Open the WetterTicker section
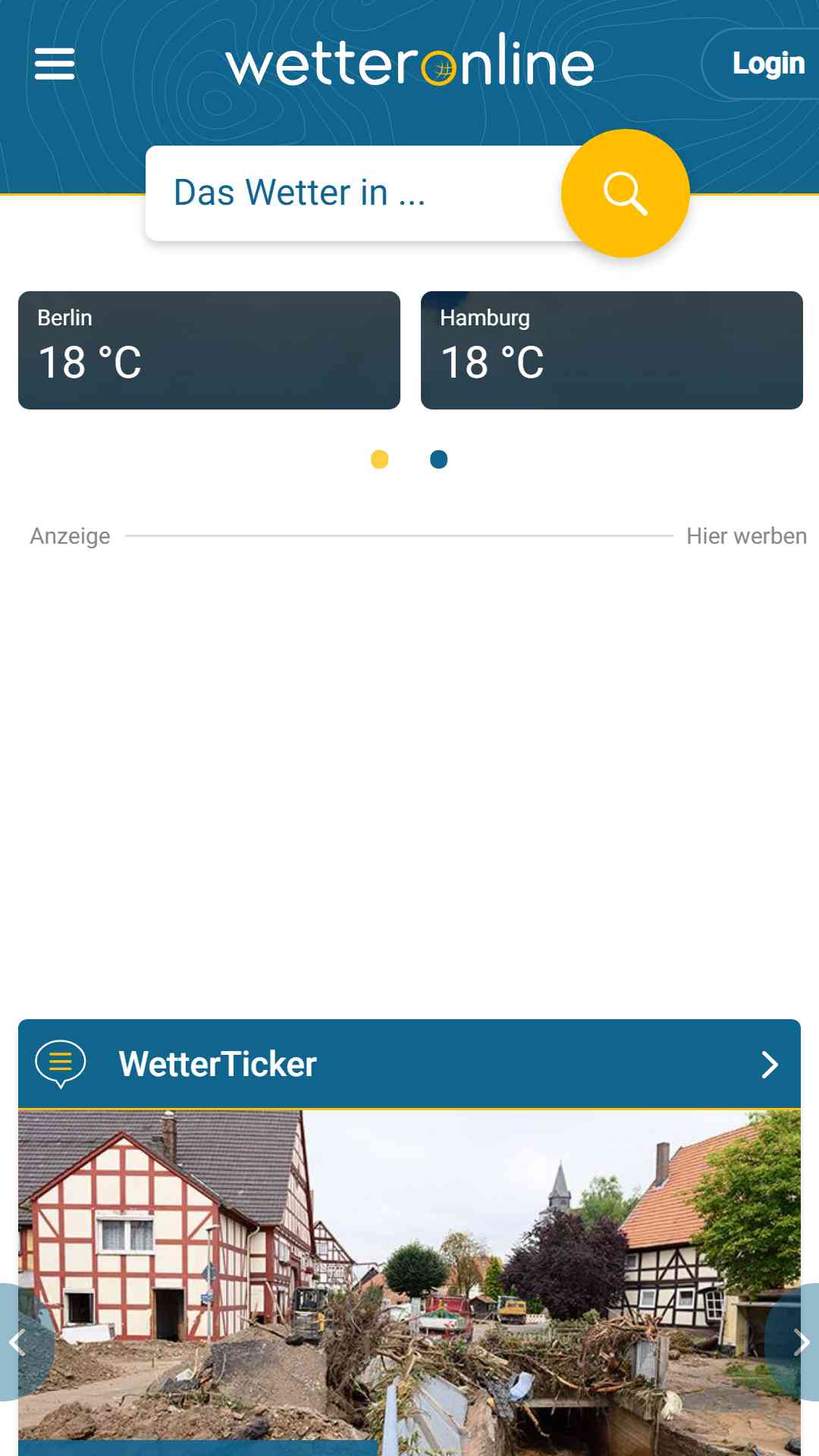The image size is (819, 1456). (x=409, y=1064)
